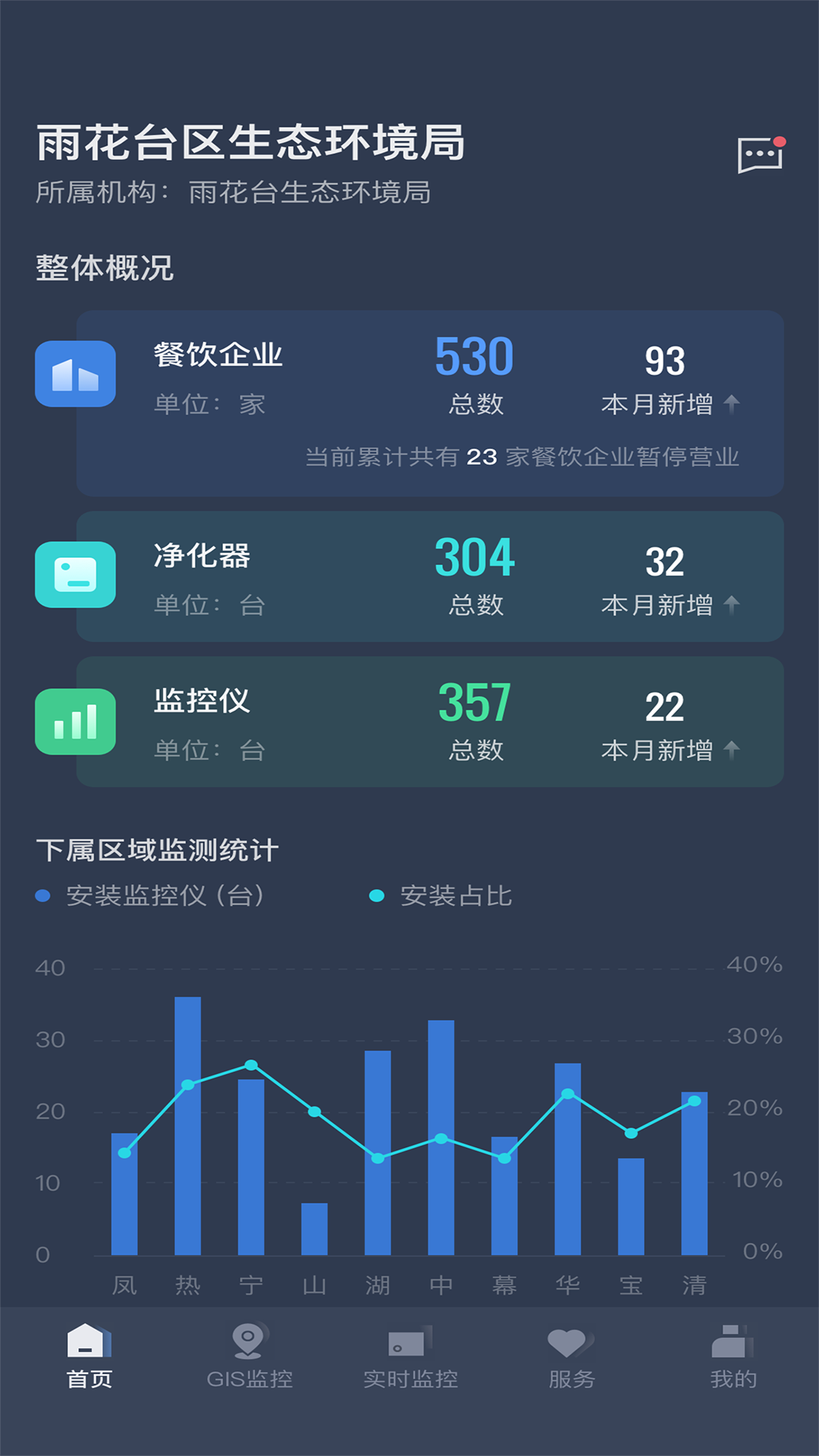Switch to the GIS监控 tab

coord(249,1357)
